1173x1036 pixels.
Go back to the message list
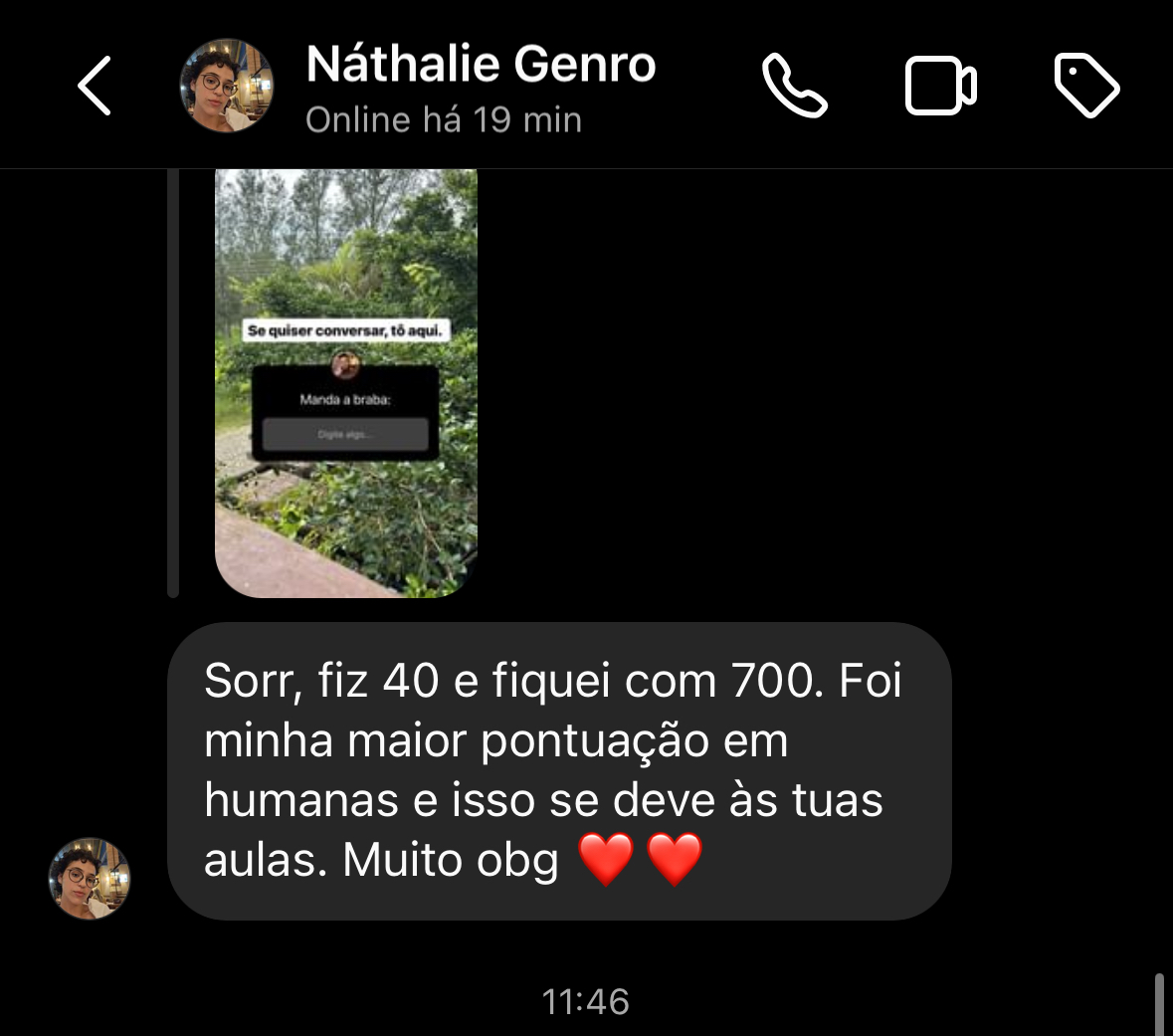95,86
